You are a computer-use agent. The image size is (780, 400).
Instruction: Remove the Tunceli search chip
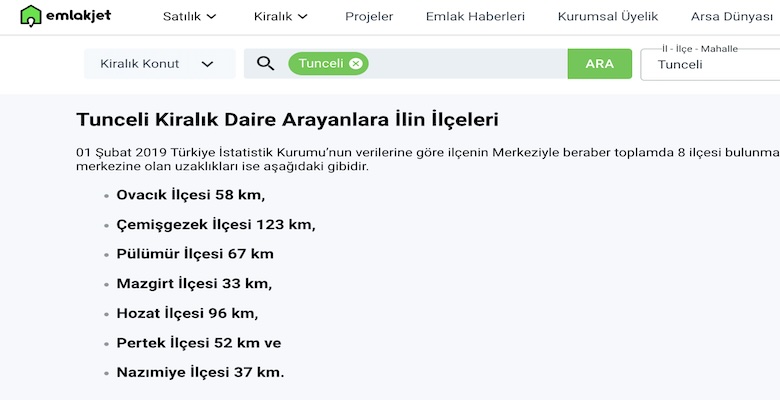point(356,64)
